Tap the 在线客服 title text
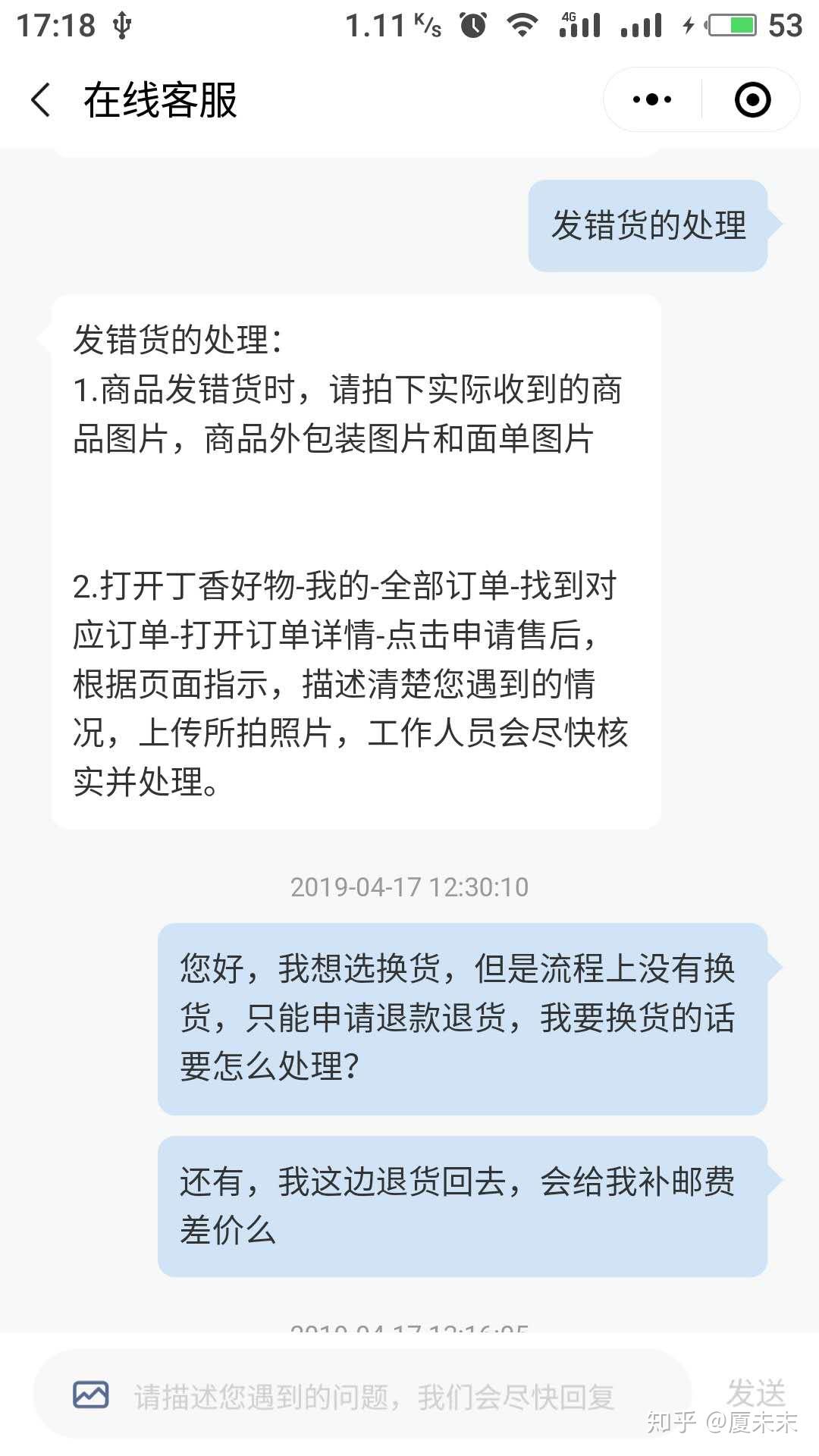The image size is (819, 1456). 159,99
